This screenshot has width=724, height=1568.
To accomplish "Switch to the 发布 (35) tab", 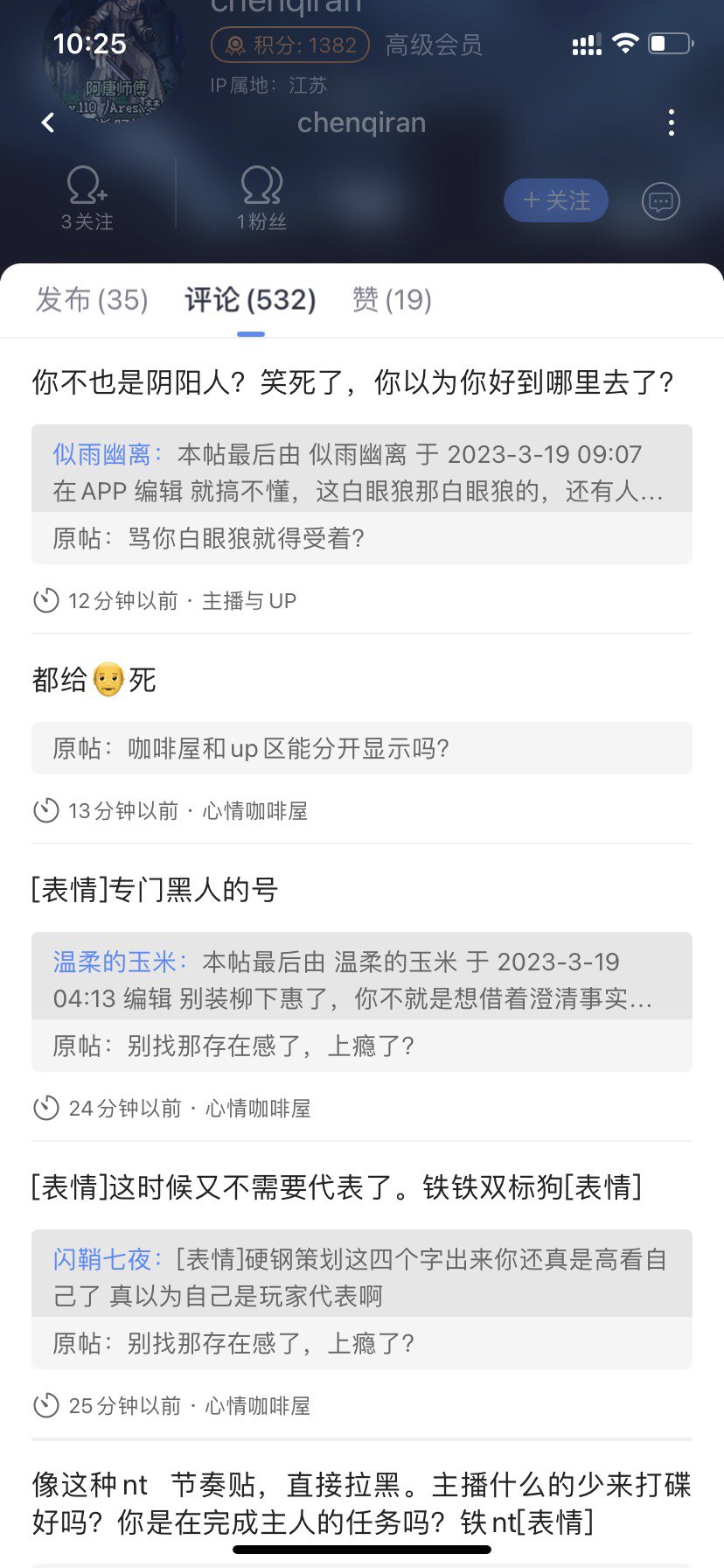I will (92, 300).
